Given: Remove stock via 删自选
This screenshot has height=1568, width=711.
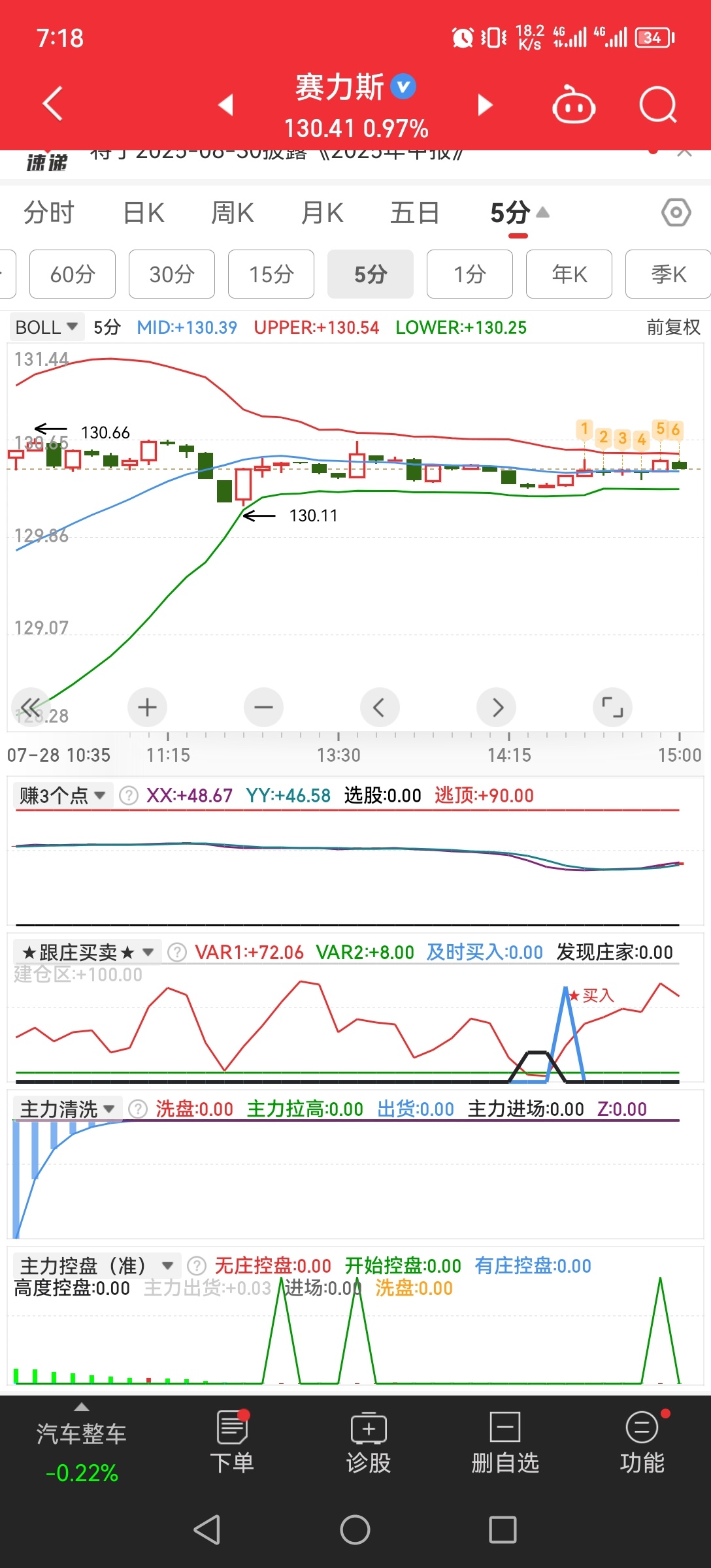Looking at the screenshot, I should 505,1442.
